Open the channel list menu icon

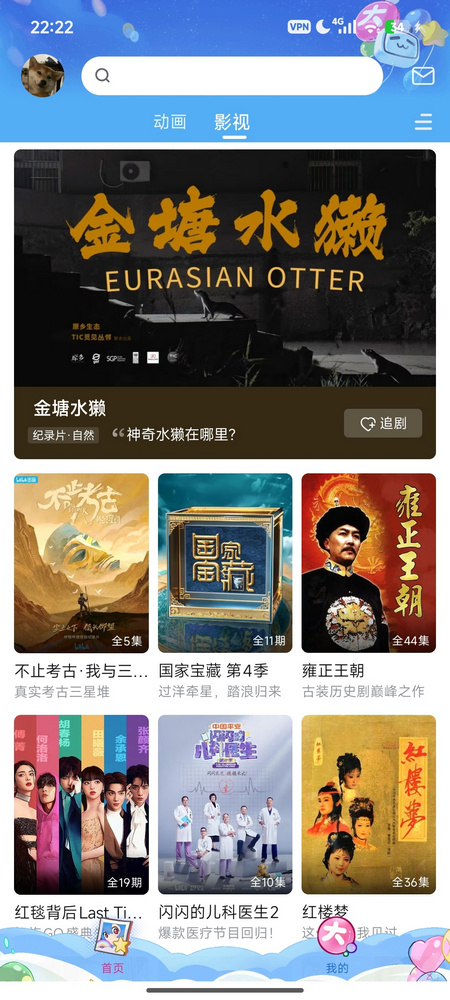point(423,122)
